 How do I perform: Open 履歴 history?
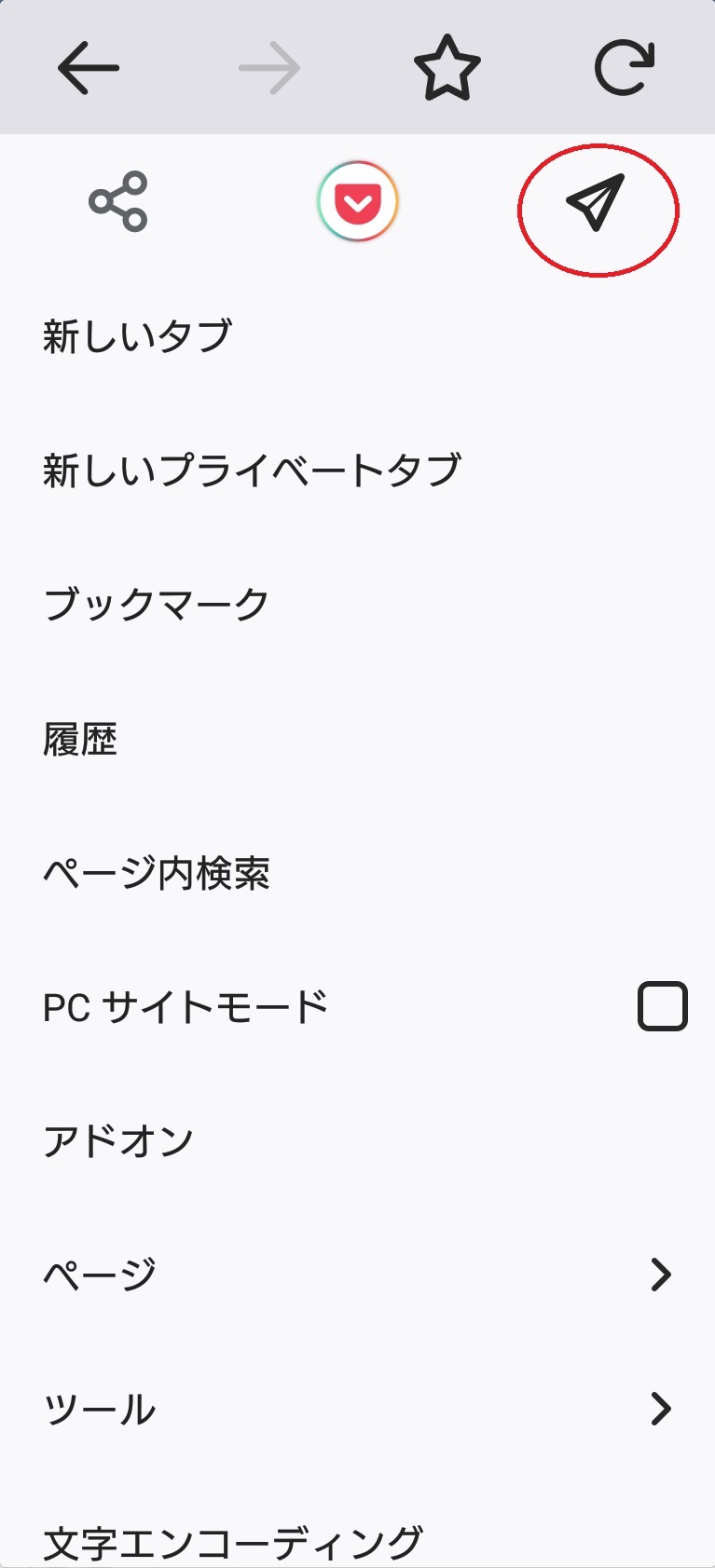click(80, 739)
